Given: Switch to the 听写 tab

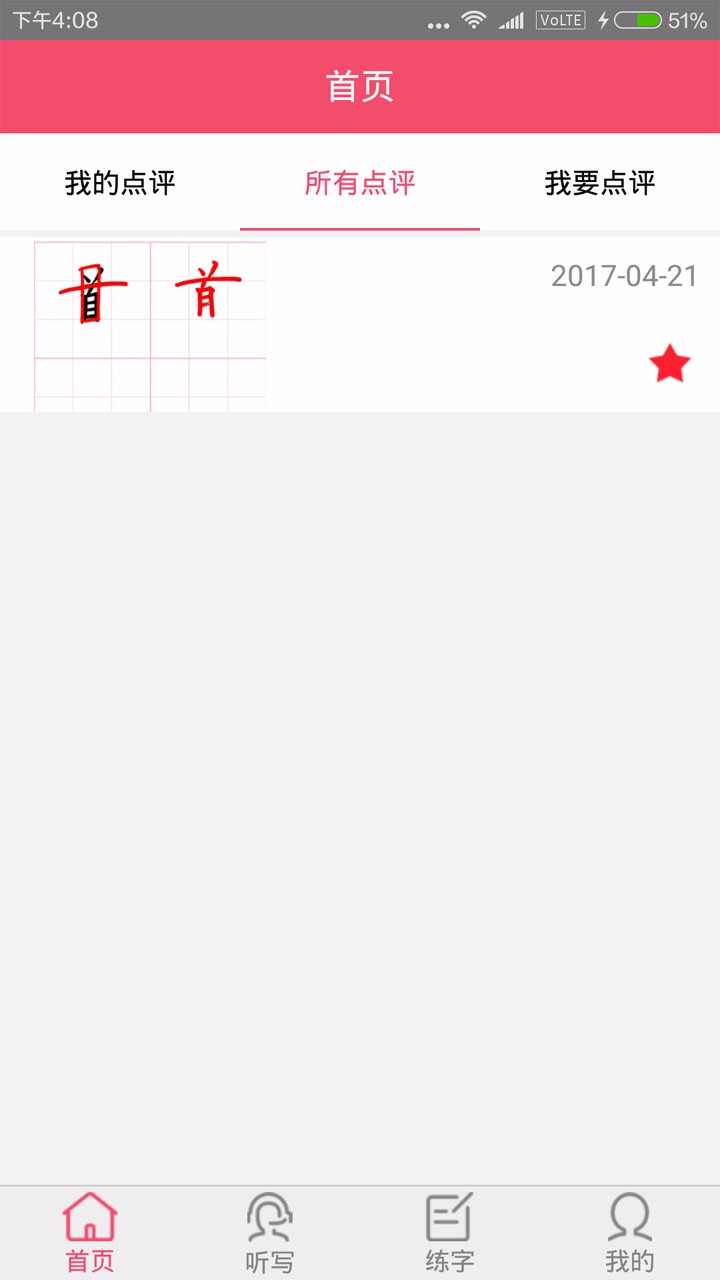Looking at the screenshot, I should pyautogui.click(x=270, y=1233).
